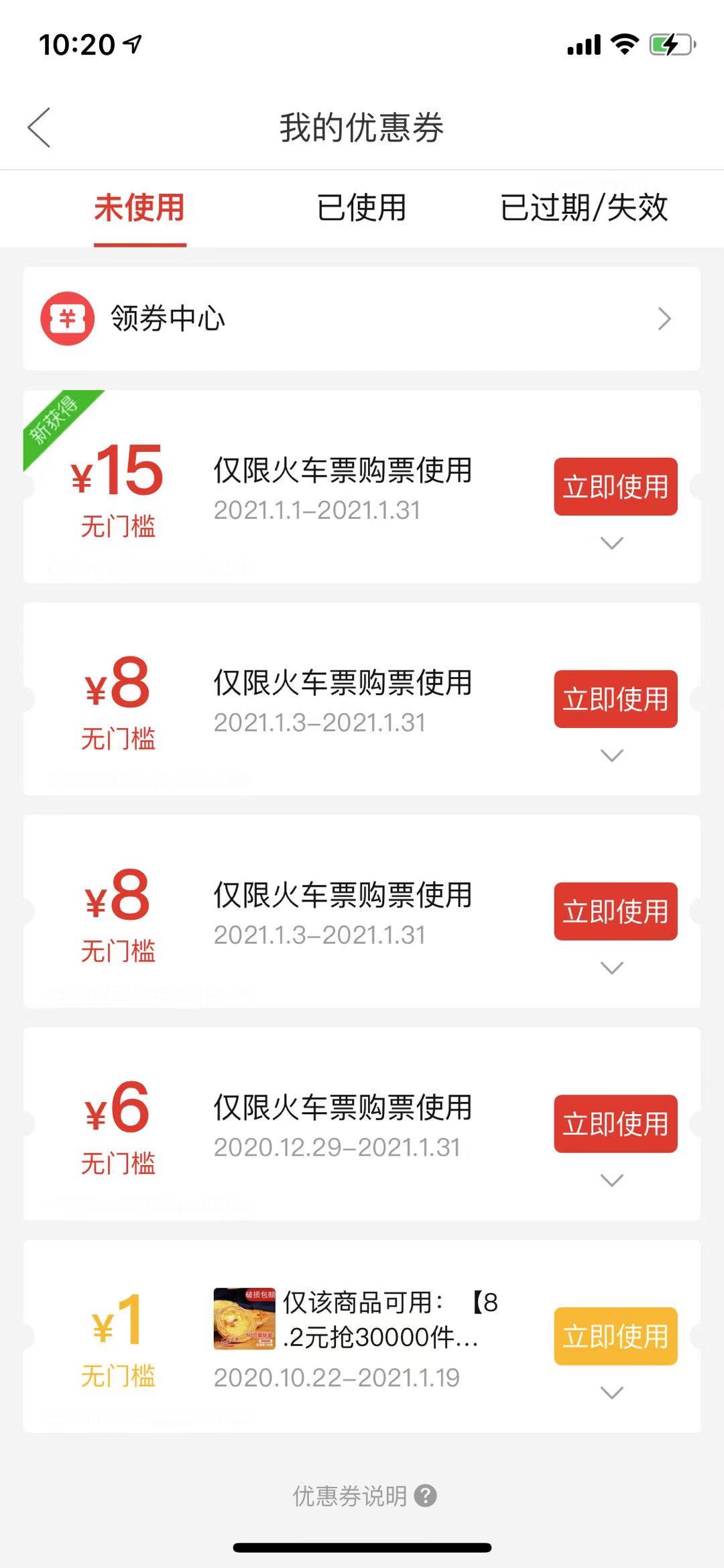Click the Wi-Fi icon in status bar

pos(623,44)
